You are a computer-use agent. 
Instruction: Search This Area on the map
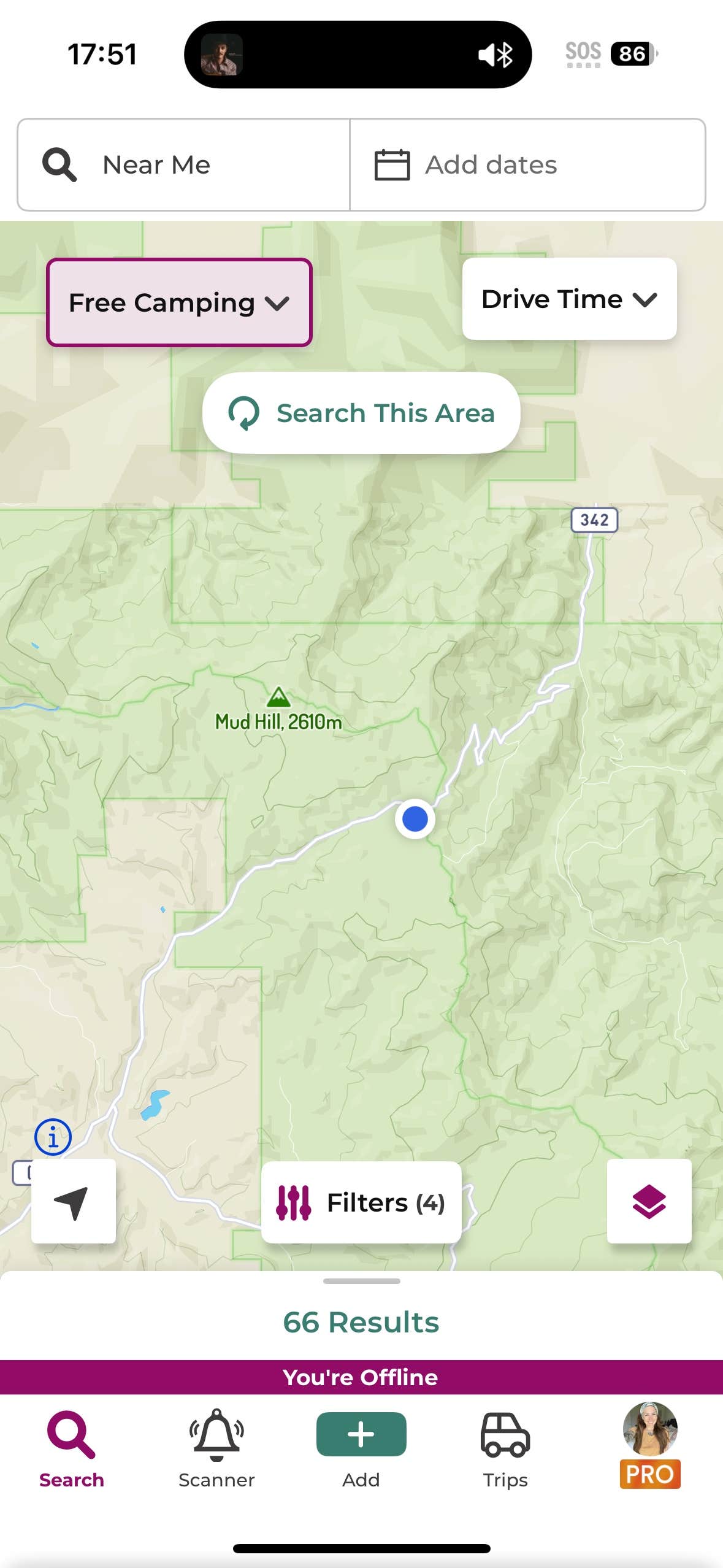[361, 413]
